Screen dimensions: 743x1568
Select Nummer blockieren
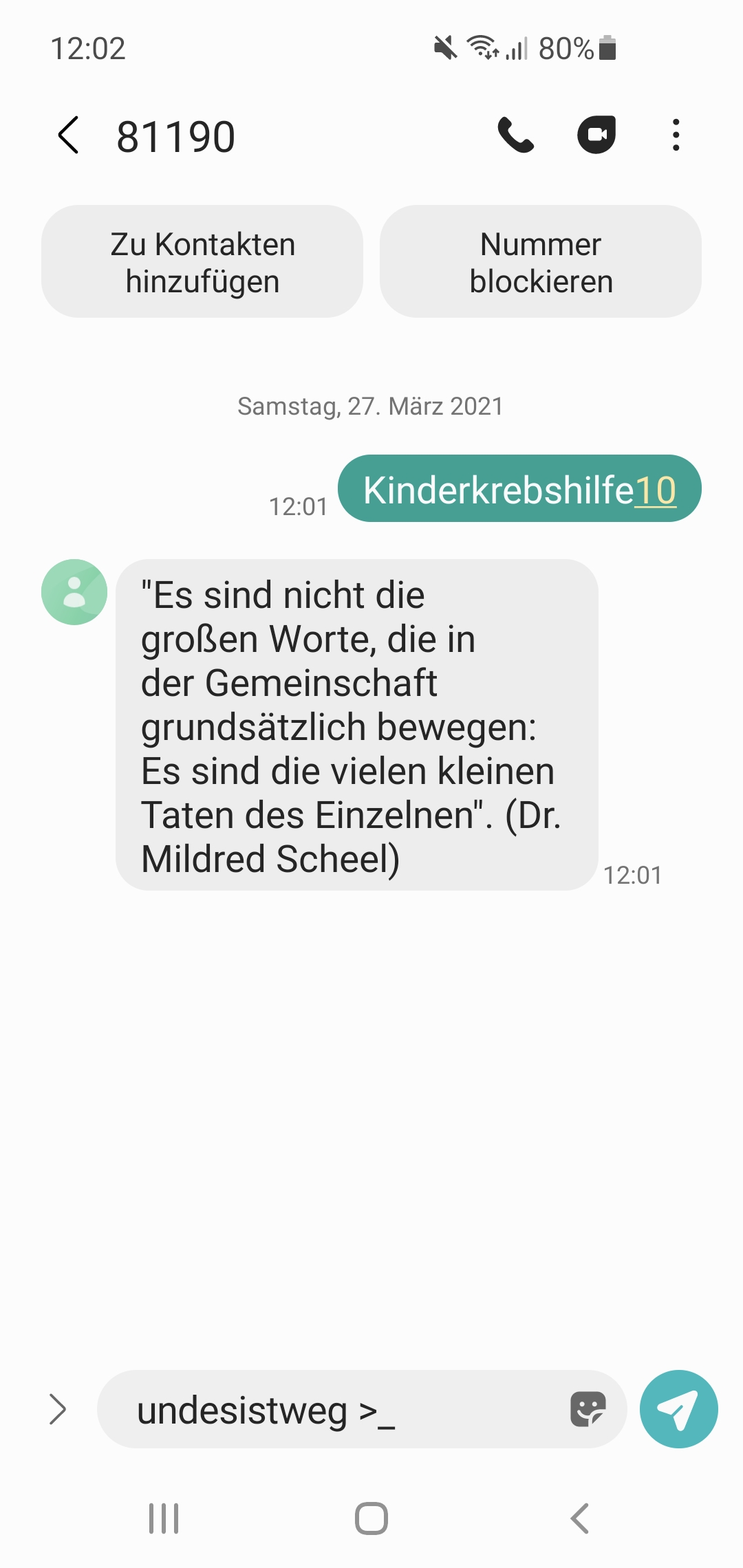pos(541,262)
